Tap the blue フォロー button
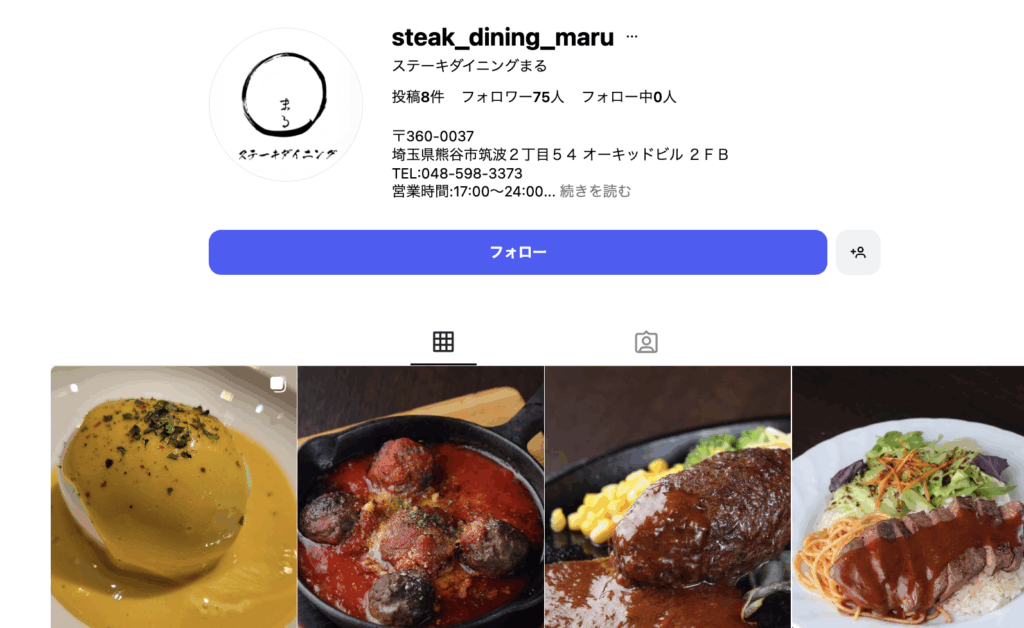1024x628 pixels. point(517,252)
